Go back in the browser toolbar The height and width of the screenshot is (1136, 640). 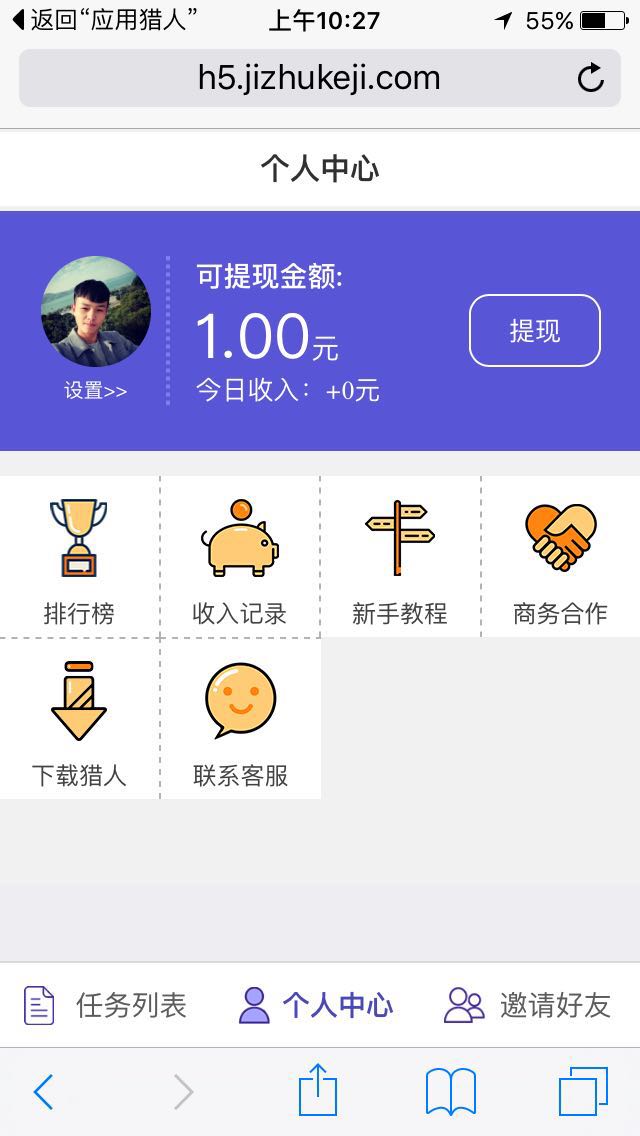tap(43, 1092)
